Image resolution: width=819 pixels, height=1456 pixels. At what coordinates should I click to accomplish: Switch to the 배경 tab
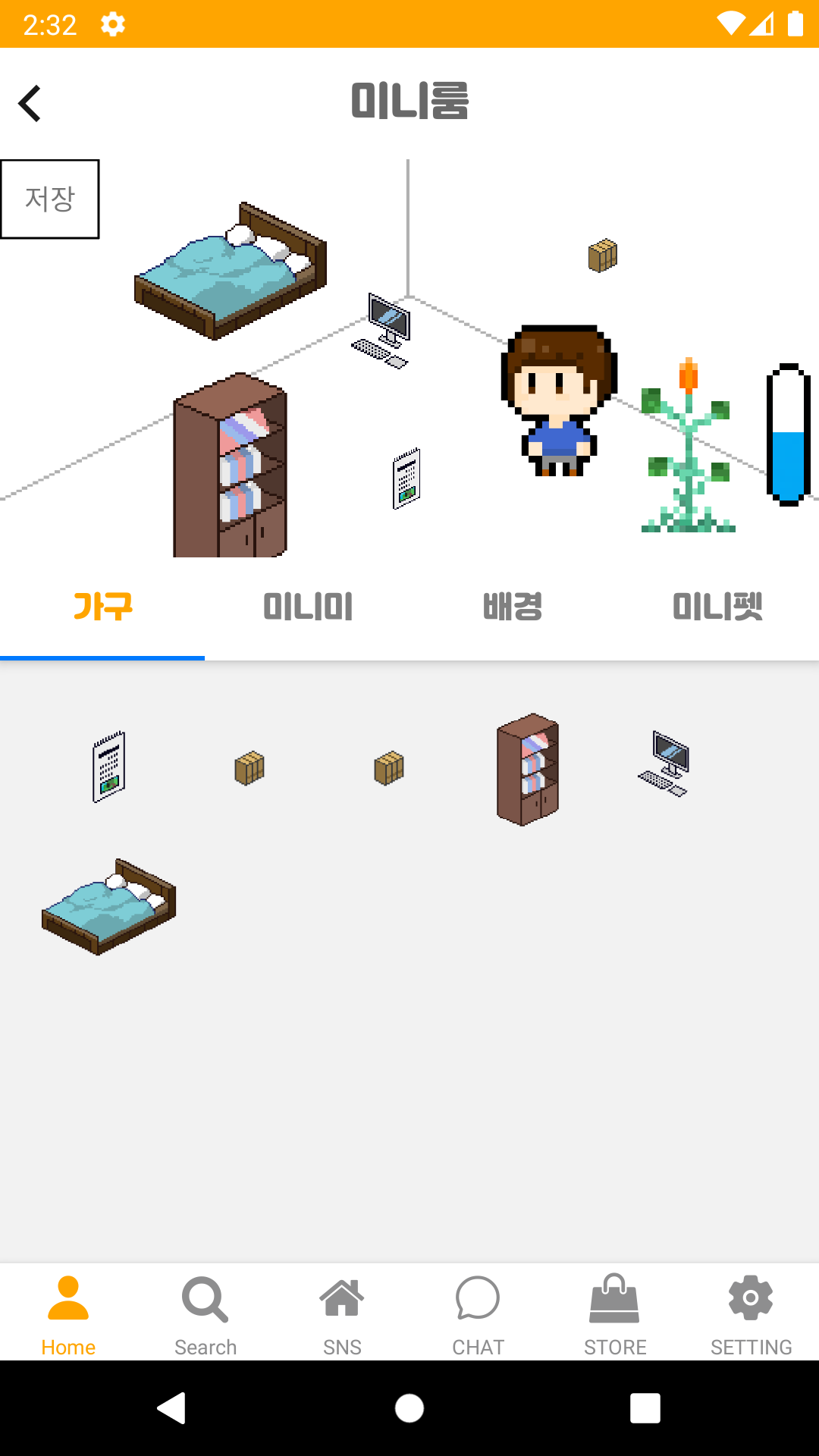click(x=512, y=607)
